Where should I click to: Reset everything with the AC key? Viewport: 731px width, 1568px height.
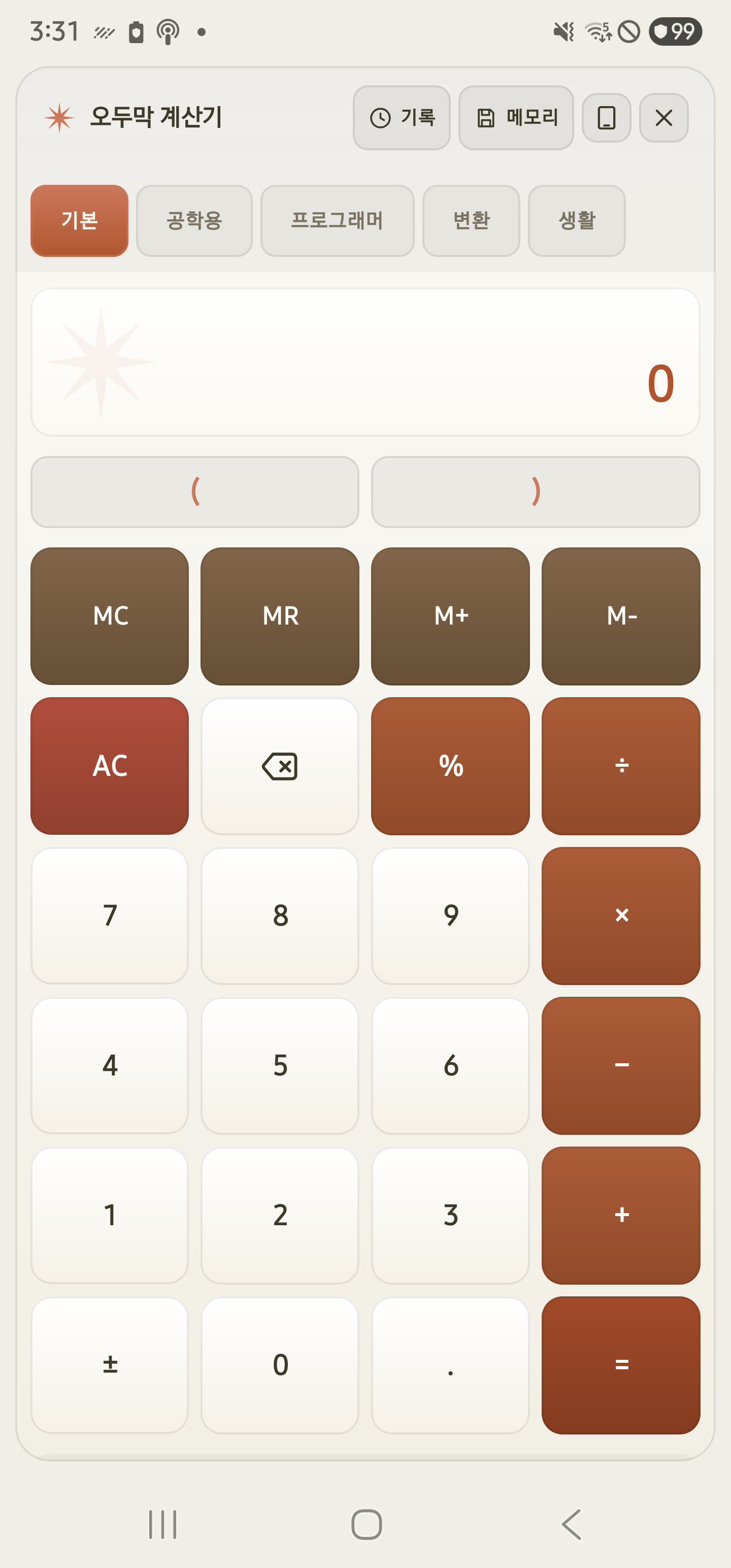[x=110, y=766]
